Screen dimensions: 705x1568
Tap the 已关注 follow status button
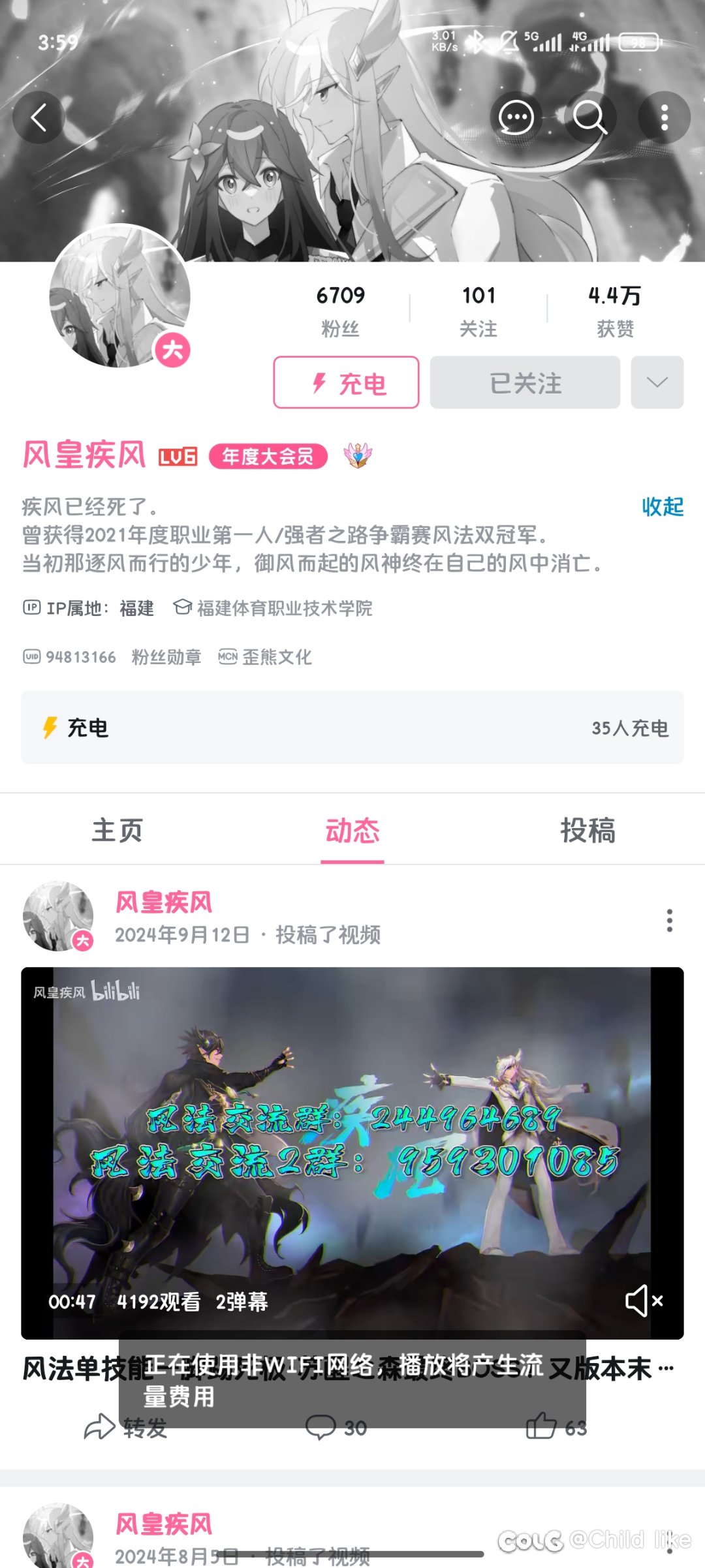[525, 382]
